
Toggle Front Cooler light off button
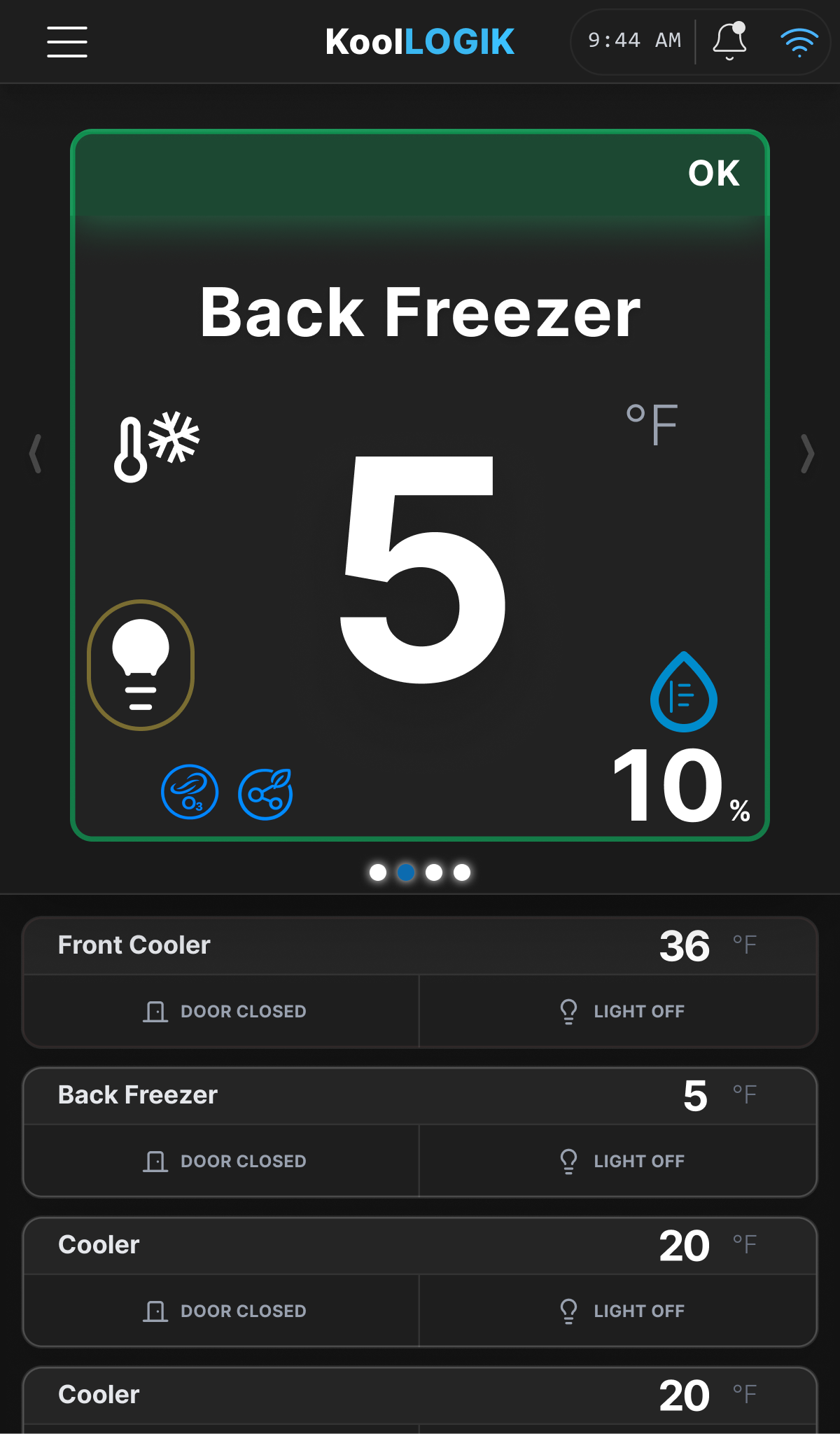[x=619, y=1011]
